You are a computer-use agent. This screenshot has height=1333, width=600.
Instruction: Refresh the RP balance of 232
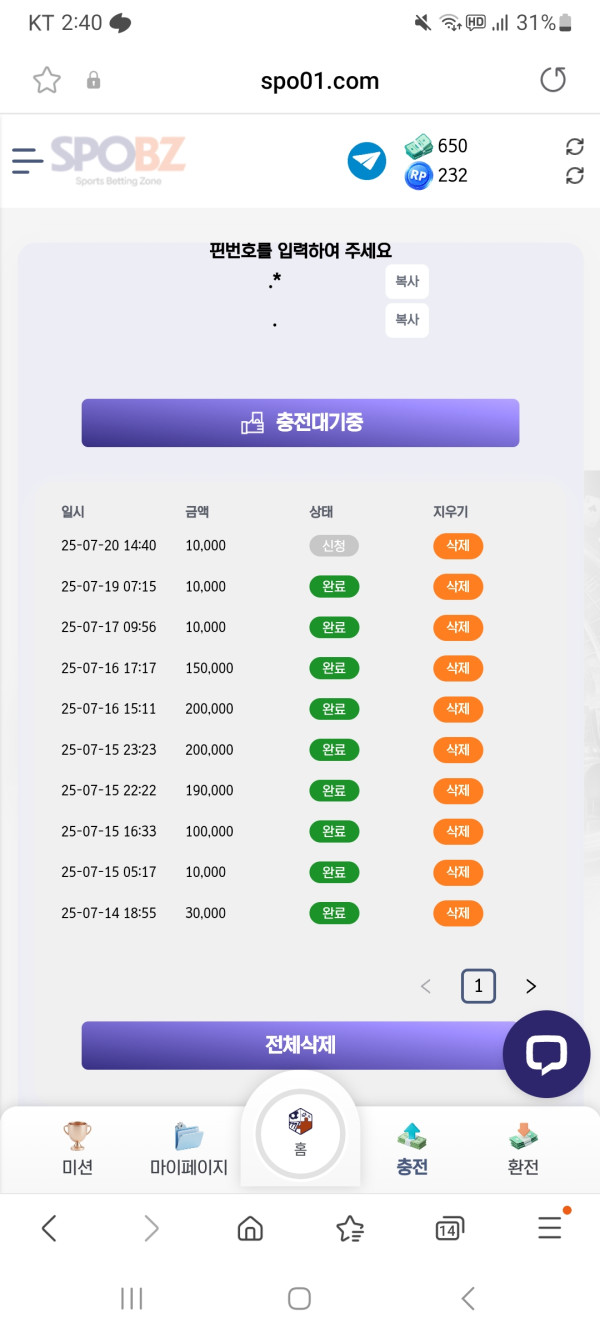point(574,176)
